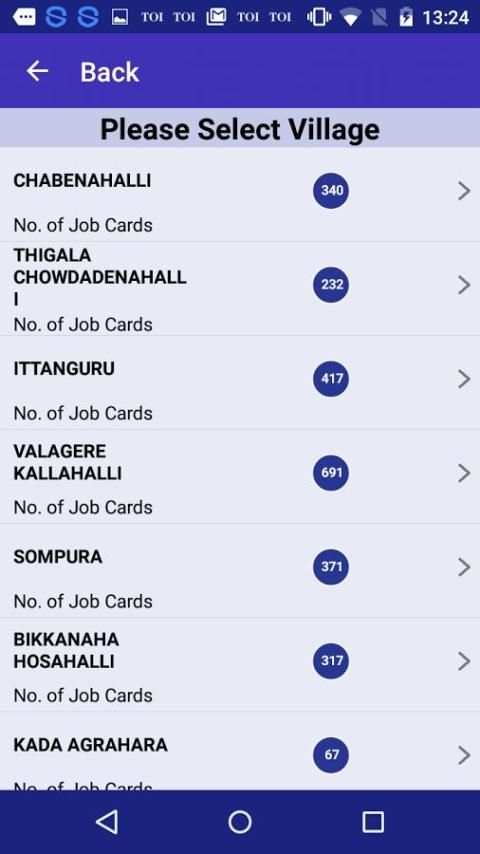Select the CHABENAHALLI village row
Viewport: 480px width, 854px height.
pos(240,194)
